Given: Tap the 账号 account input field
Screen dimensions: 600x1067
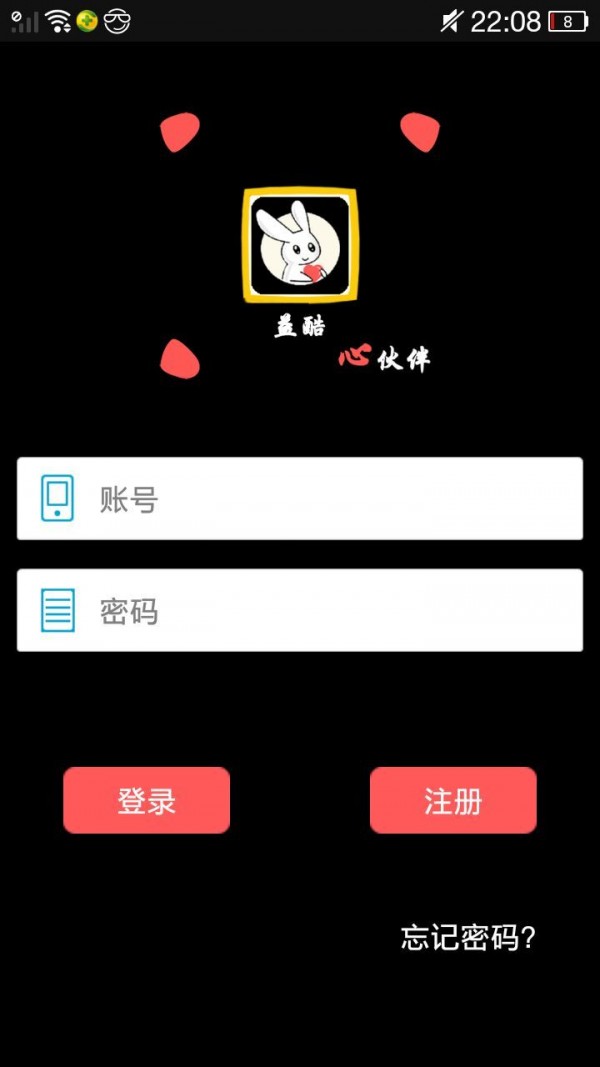Looking at the screenshot, I should coord(320,498).
